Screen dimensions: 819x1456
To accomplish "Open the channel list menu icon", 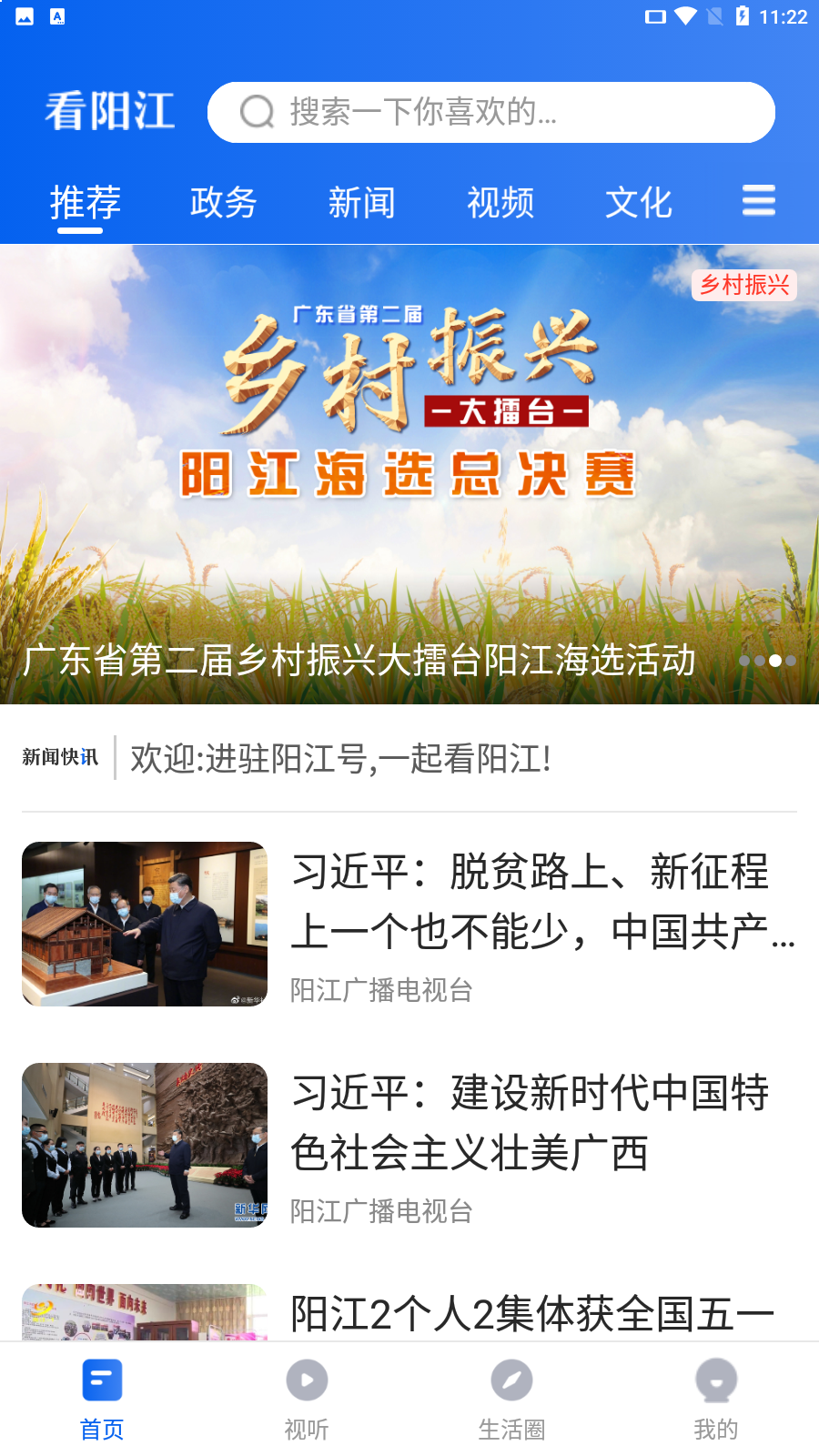I will click(758, 201).
